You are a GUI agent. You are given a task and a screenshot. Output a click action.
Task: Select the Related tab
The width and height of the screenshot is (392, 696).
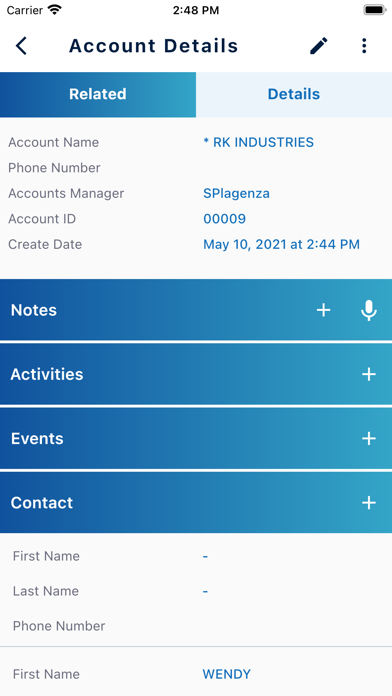[x=98, y=95]
